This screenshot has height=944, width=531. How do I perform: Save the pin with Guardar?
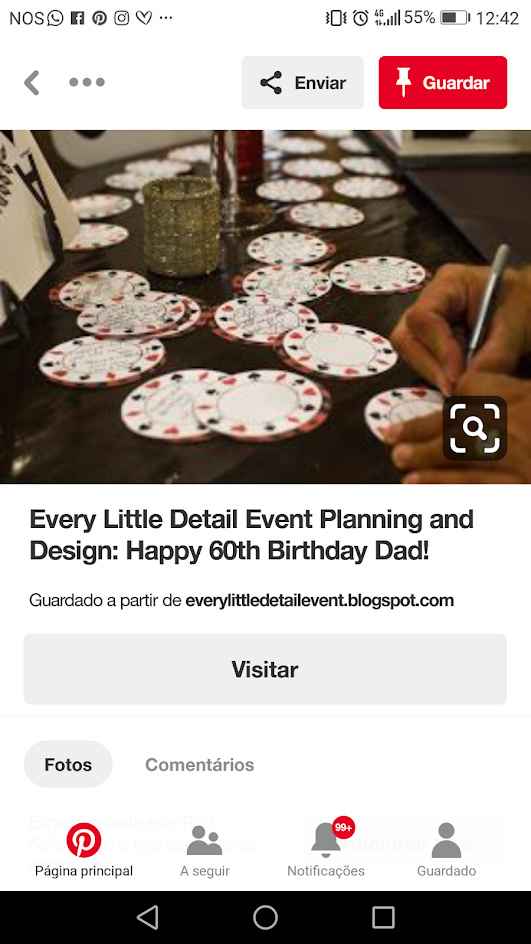442,82
